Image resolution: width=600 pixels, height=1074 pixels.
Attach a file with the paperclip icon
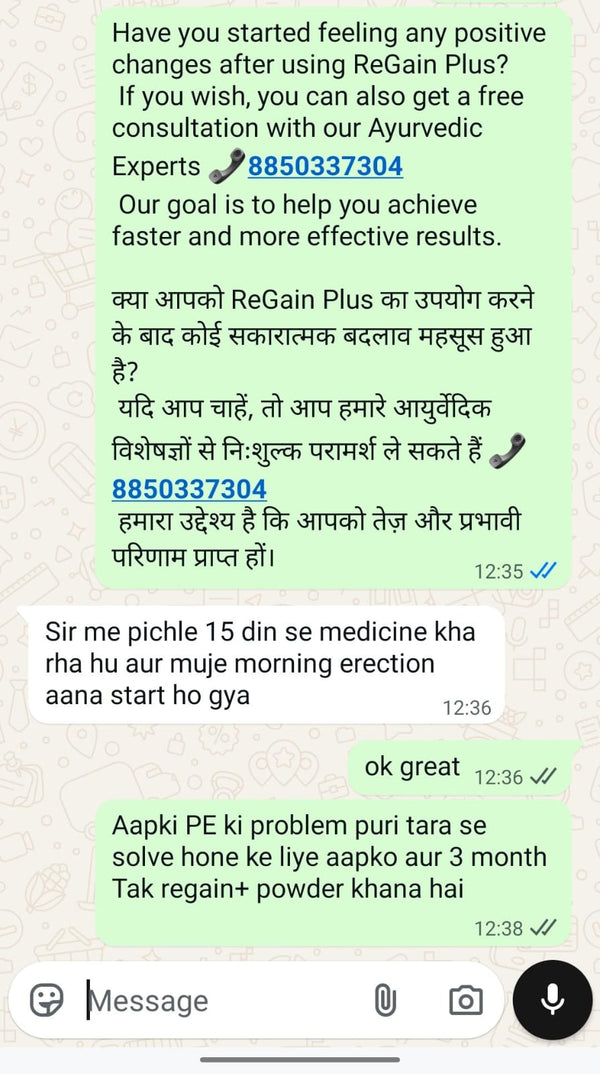pyautogui.click(x=385, y=1000)
